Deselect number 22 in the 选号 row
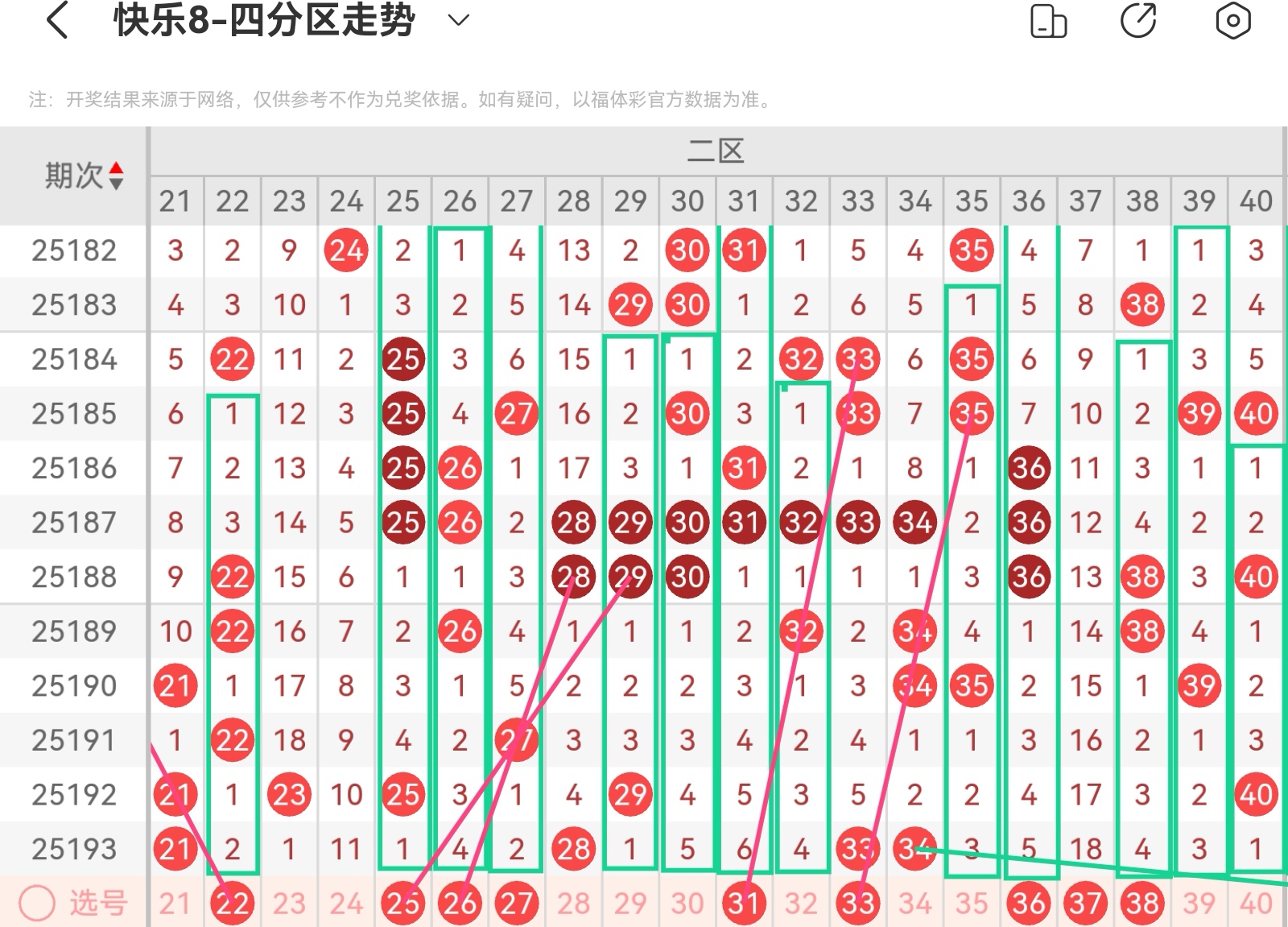 (x=232, y=904)
